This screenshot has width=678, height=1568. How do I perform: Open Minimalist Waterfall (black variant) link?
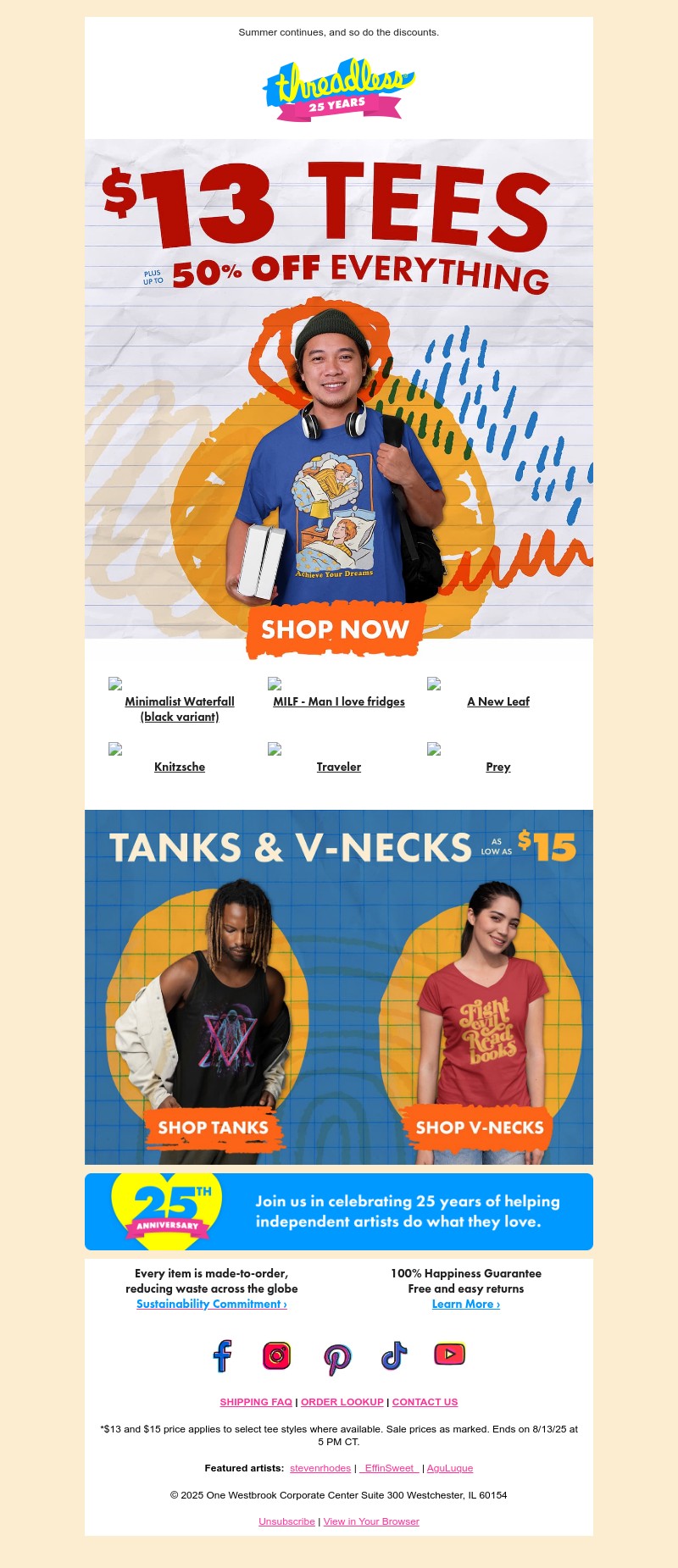(180, 709)
